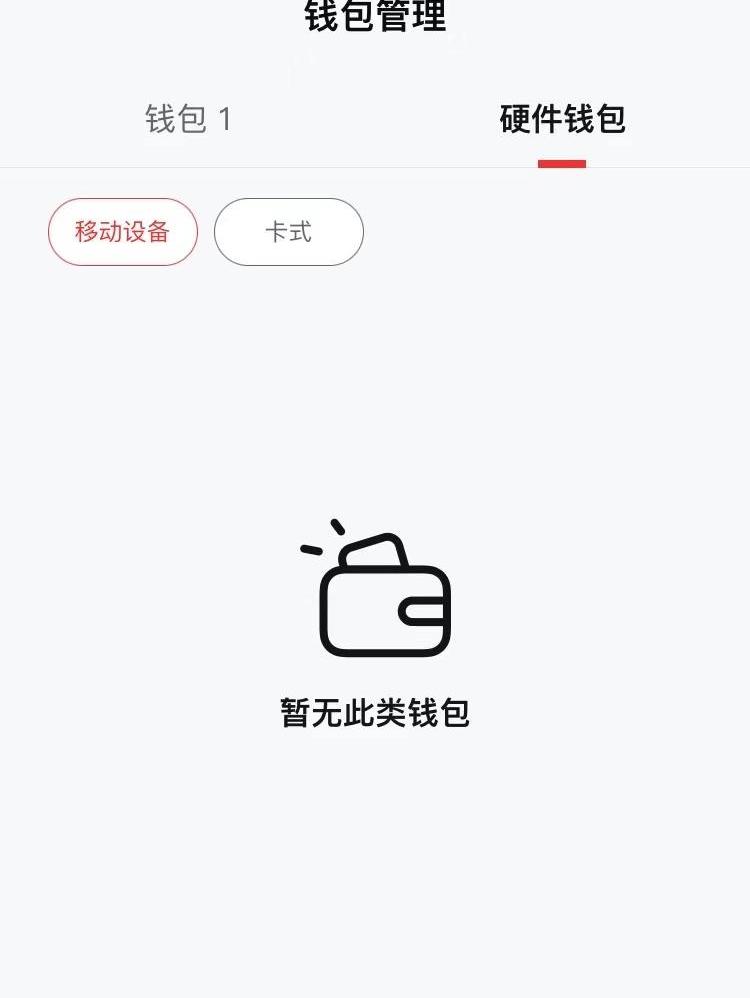This screenshot has width=750, height=998.
Task: Select the 硬件钱包 tab
Action: click(x=562, y=120)
